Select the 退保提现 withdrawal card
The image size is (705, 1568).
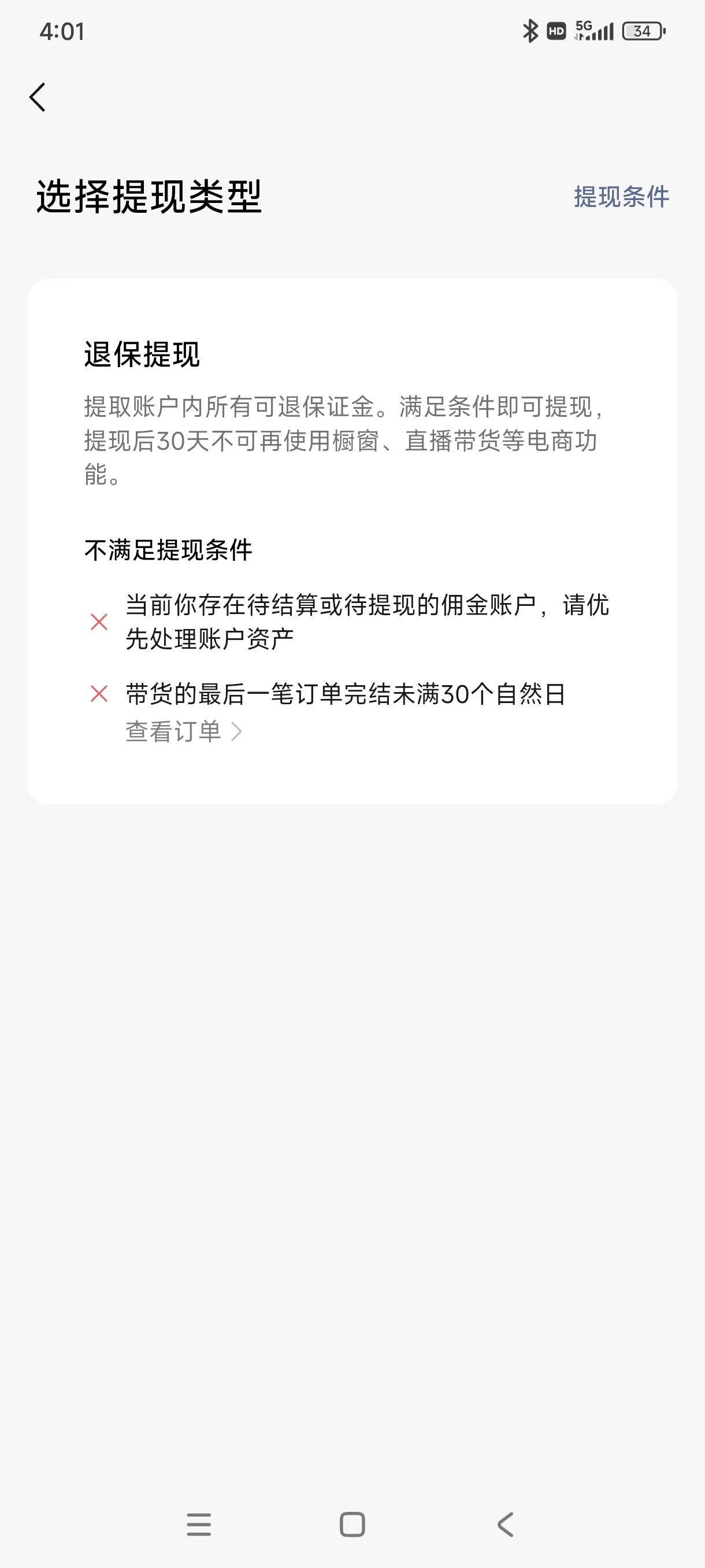coord(352,541)
